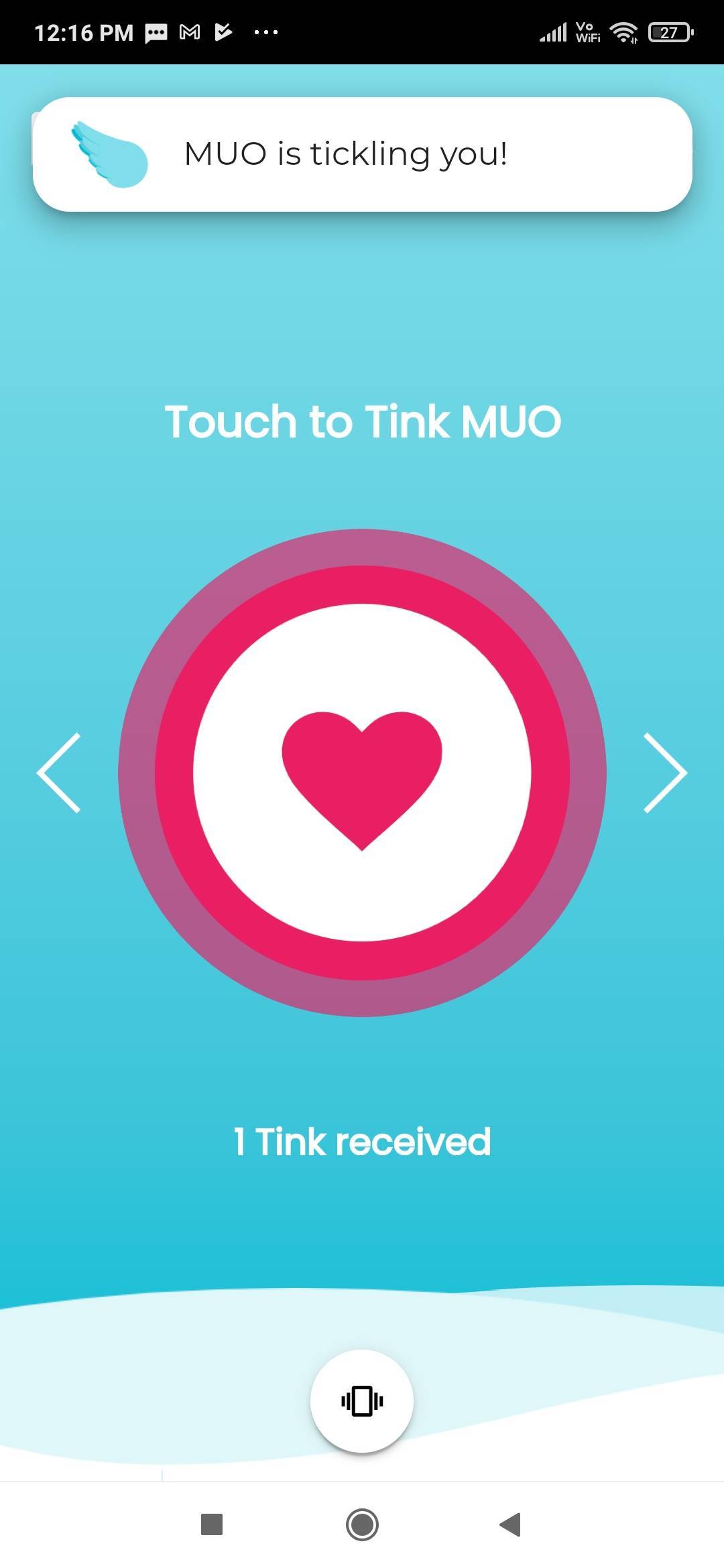Viewport: 724px width, 1568px height.
Task: Go to the next Tink with right arrow
Action: tap(665, 773)
